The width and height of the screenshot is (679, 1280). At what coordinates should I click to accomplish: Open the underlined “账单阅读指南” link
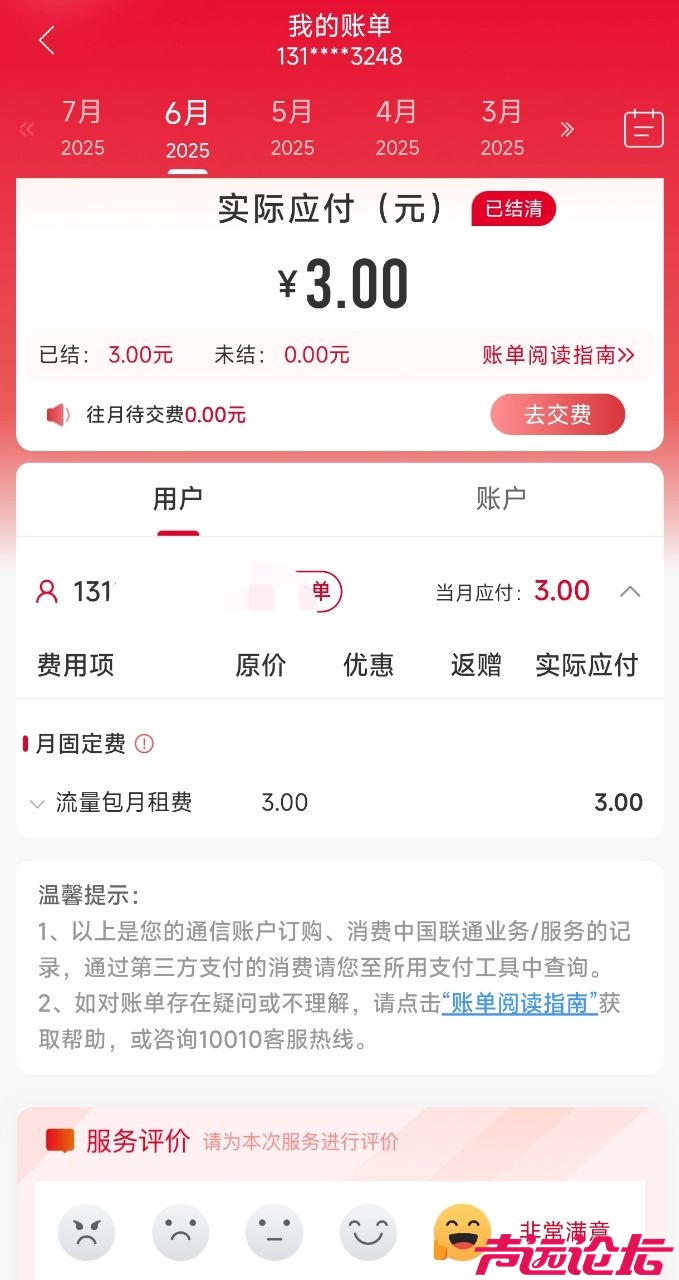click(520, 1003)
